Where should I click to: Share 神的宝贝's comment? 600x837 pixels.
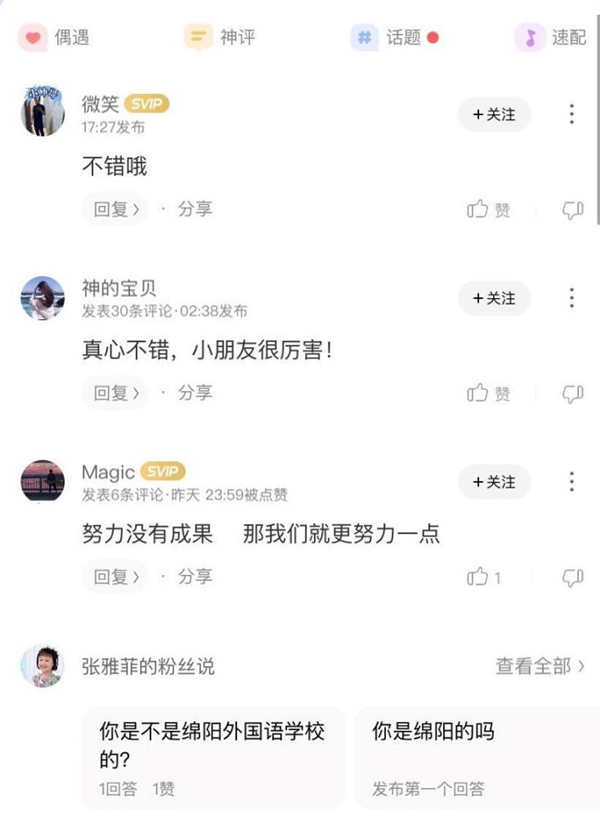point(195,393)
